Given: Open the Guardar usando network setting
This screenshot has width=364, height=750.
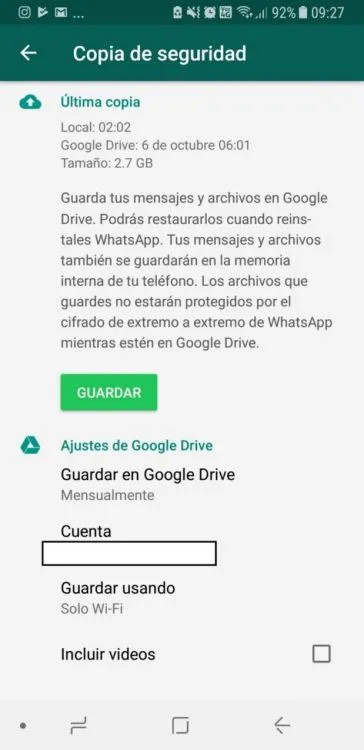Looking at the screenshot, I should click(x=182, y=597).
